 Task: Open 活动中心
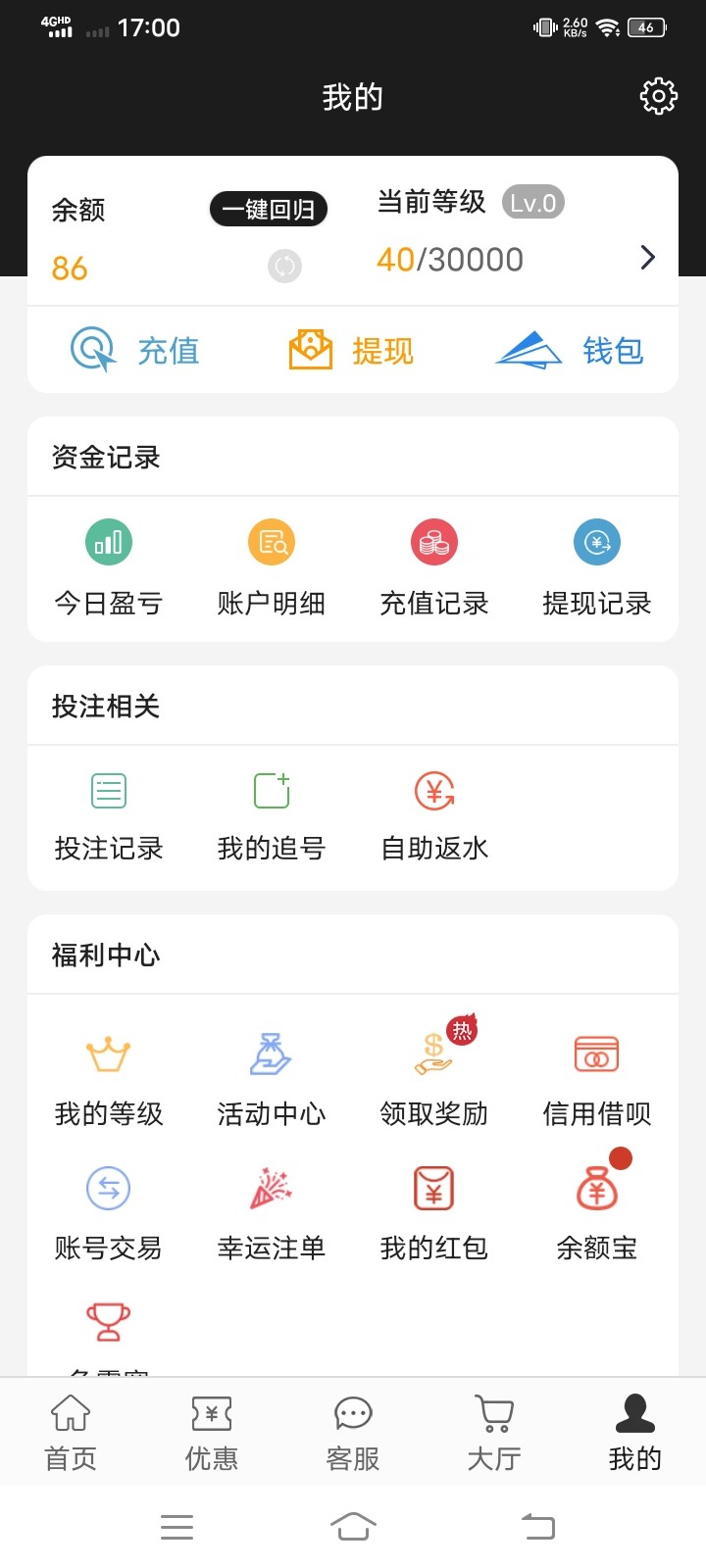272,1079
